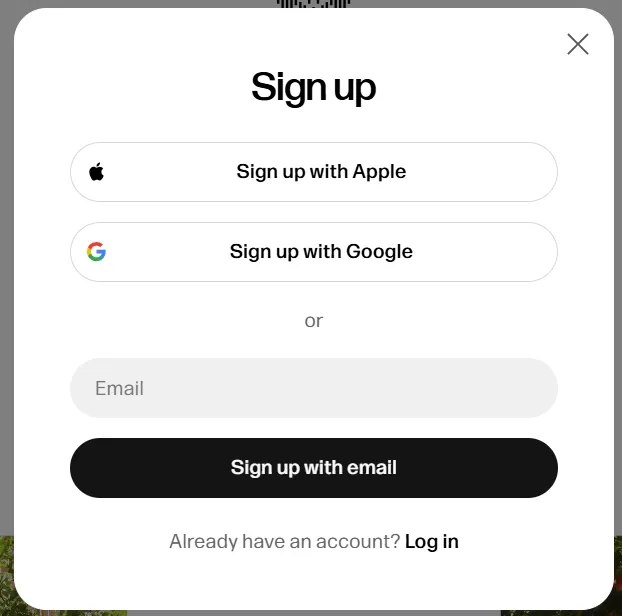Focus the Email input field
The width and height of the screenshot is (622, 616).
pos(313,388)
